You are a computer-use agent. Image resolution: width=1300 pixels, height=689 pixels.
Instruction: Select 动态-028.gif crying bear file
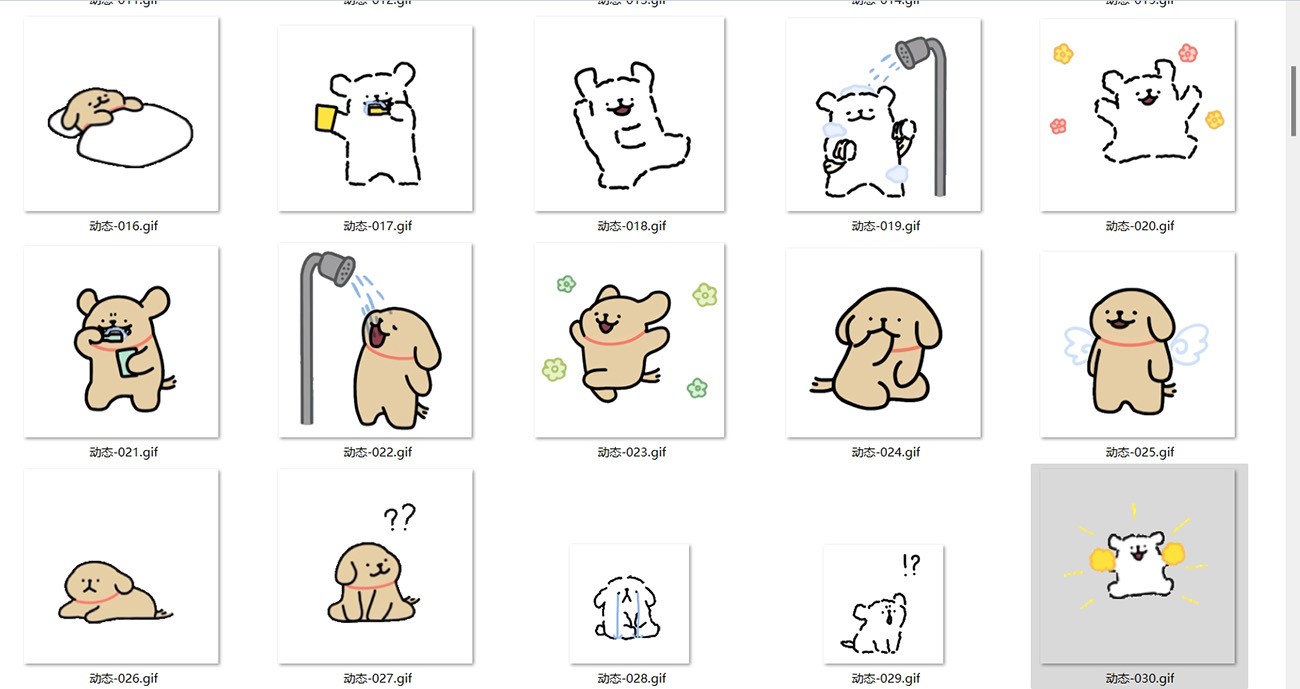pos(629,603)
